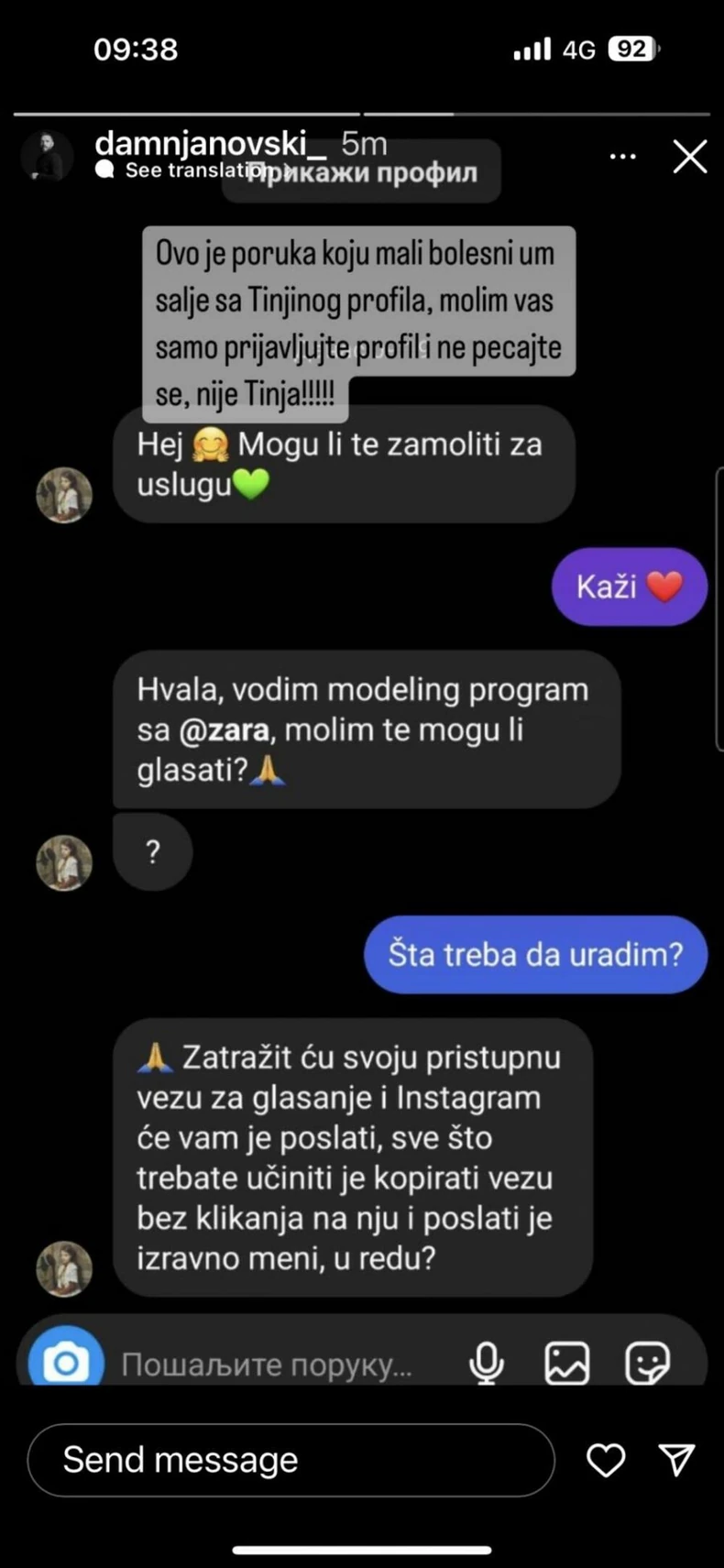The width and height of the screenshot is (724, 1568).
Task: Tap the translation globe indicator
Action: pos(105,170)
